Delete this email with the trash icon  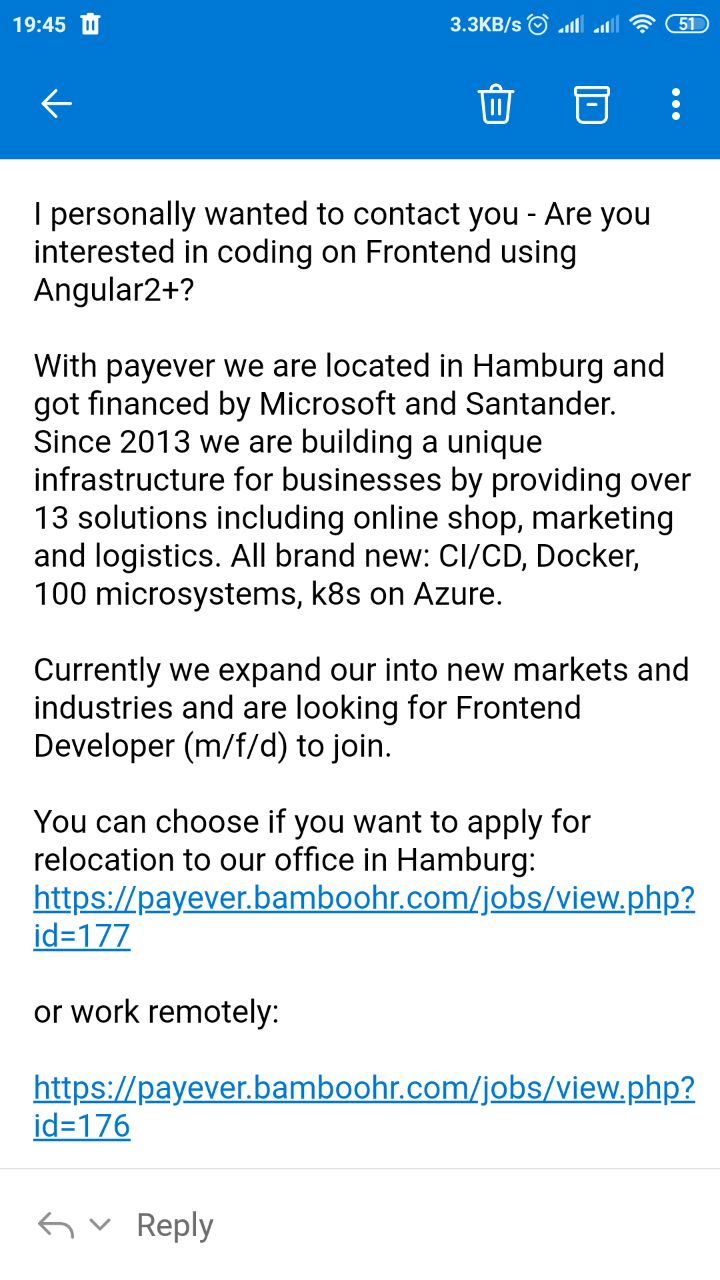click(496, 103)
